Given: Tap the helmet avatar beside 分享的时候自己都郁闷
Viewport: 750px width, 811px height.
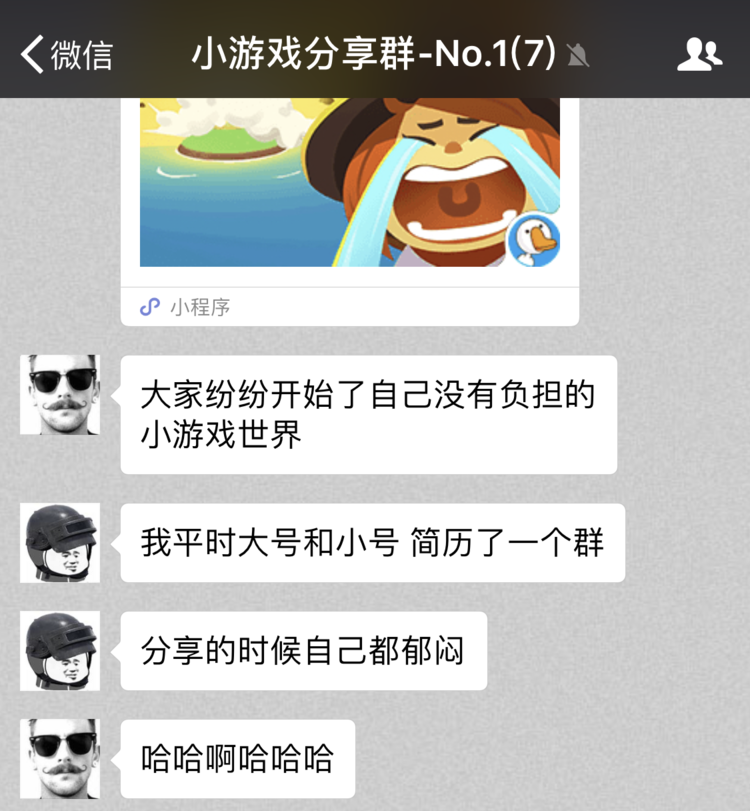Looking at the screenshot, I should pos(60,651).
